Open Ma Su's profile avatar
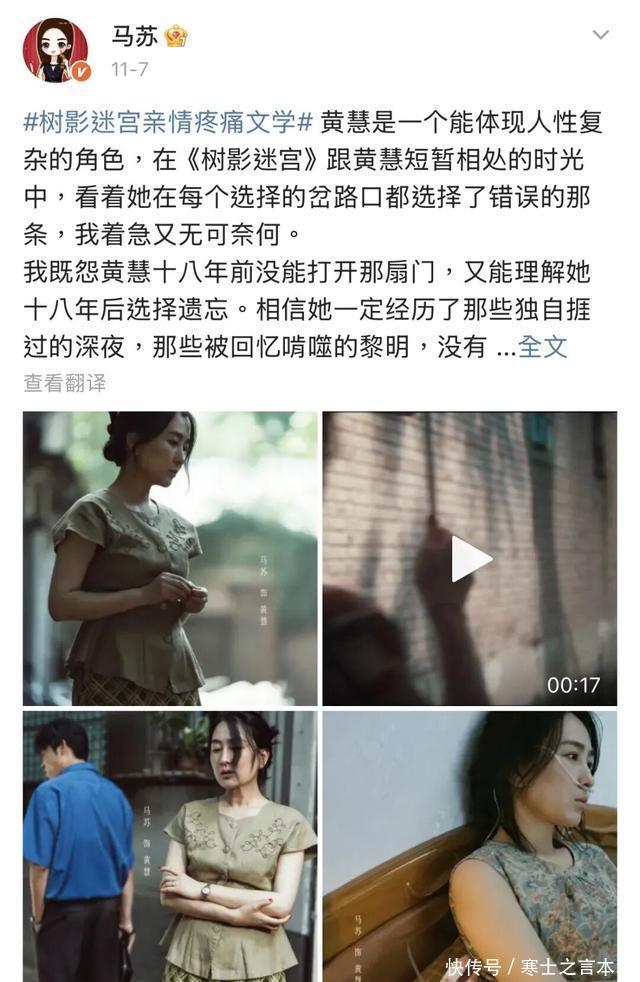 click(56, 49)
